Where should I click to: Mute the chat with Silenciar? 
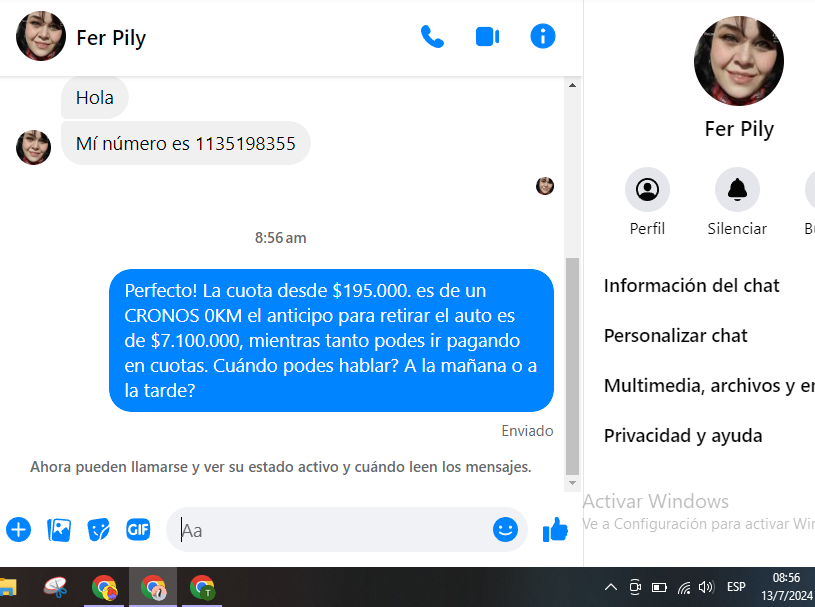click(x=737, y=189)
